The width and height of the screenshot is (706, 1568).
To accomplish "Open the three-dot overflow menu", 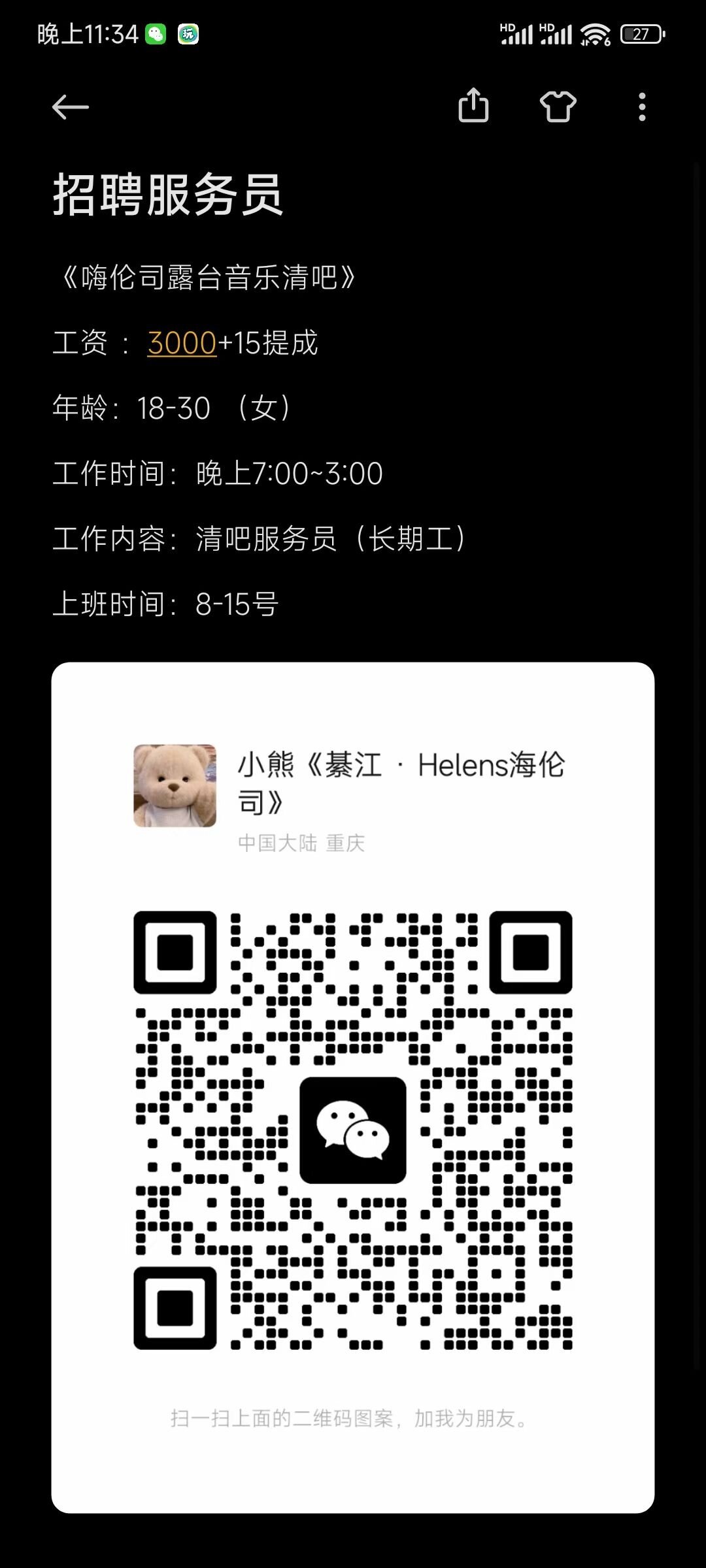I will click(x=642, y=106).
